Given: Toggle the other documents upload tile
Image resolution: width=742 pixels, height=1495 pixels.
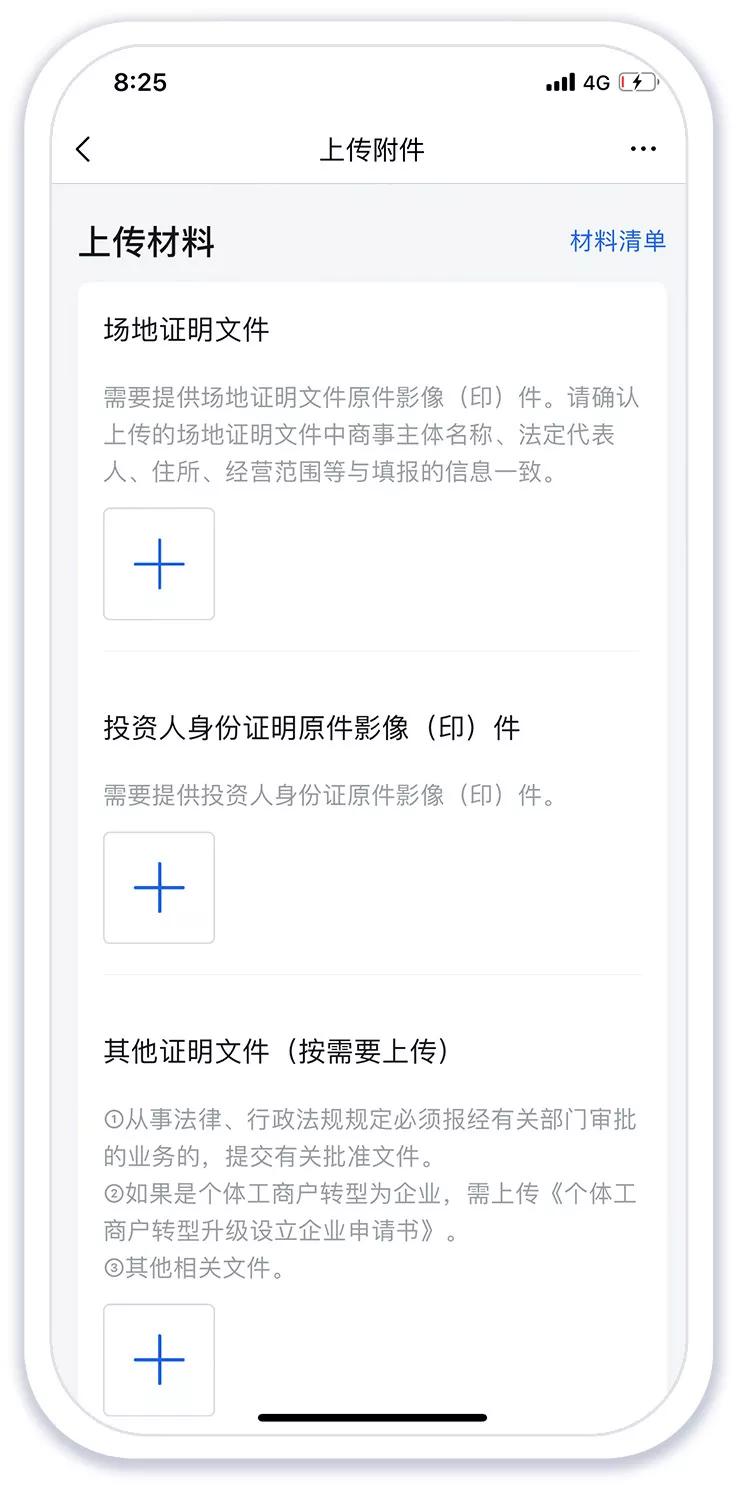Looking at the screenshot, I should (x=158, y=1360).
